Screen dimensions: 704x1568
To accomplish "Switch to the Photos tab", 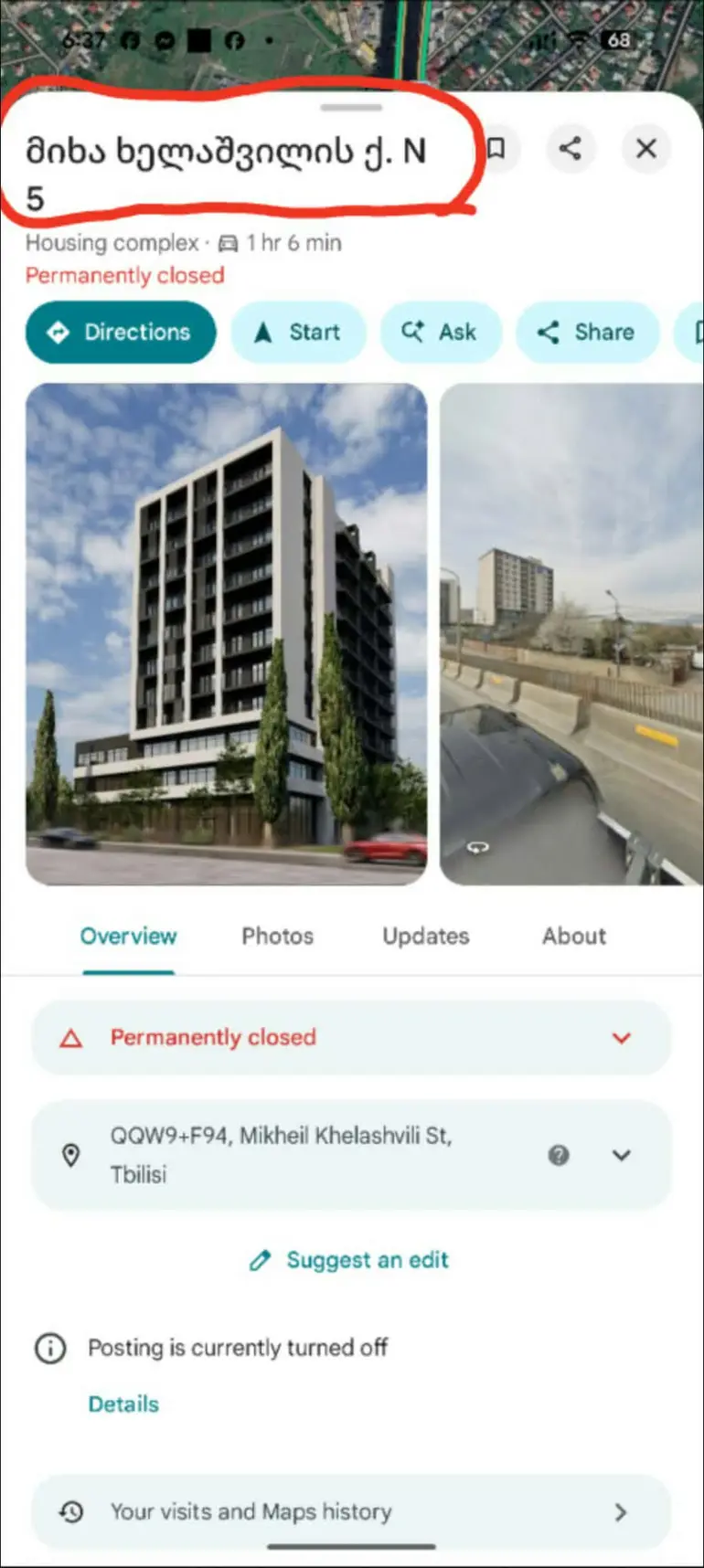I will click(x=278, y=936).
